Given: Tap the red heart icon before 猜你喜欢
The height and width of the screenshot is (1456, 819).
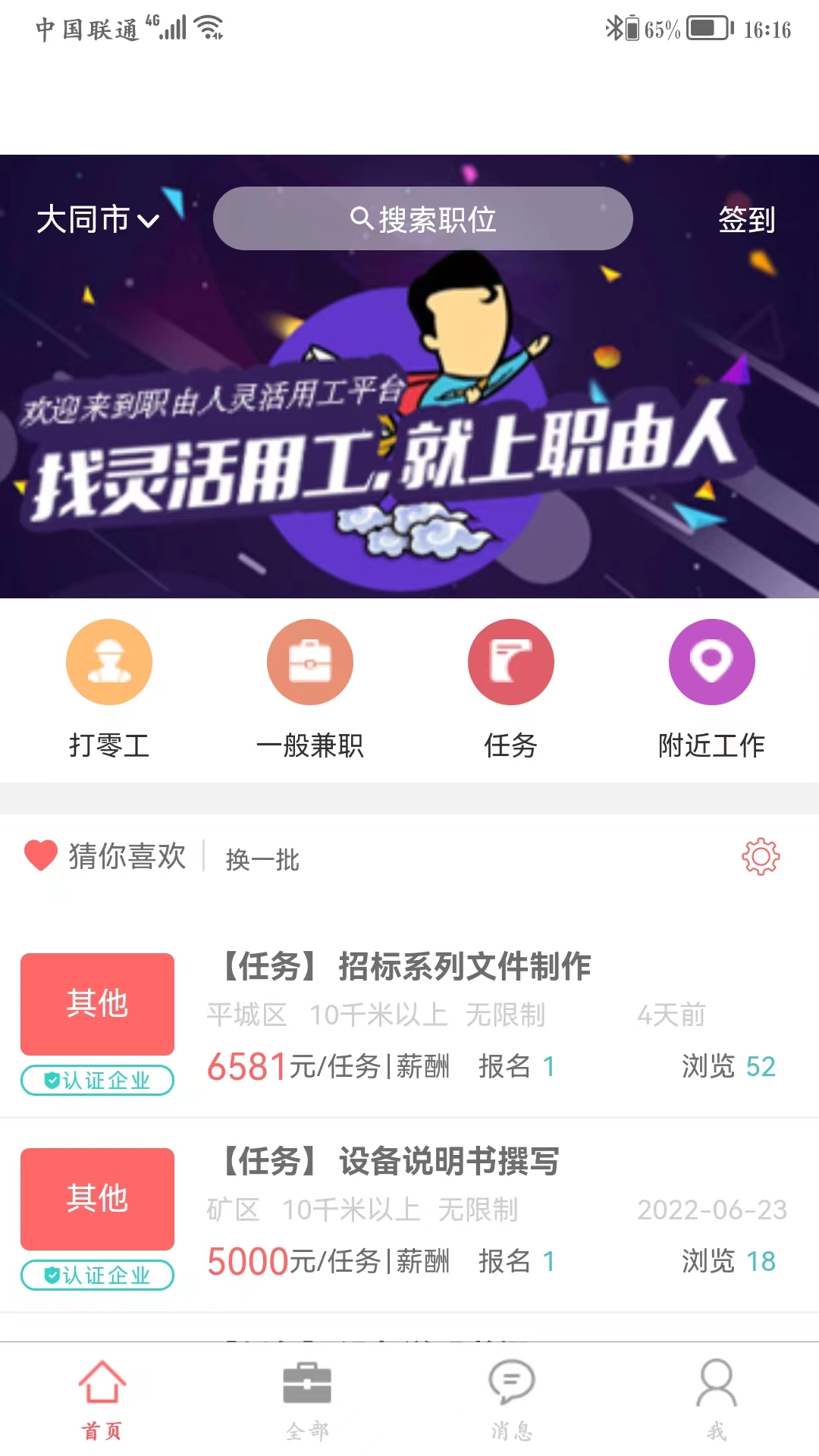Looking at the screenshot, I should tap(39, 855).
